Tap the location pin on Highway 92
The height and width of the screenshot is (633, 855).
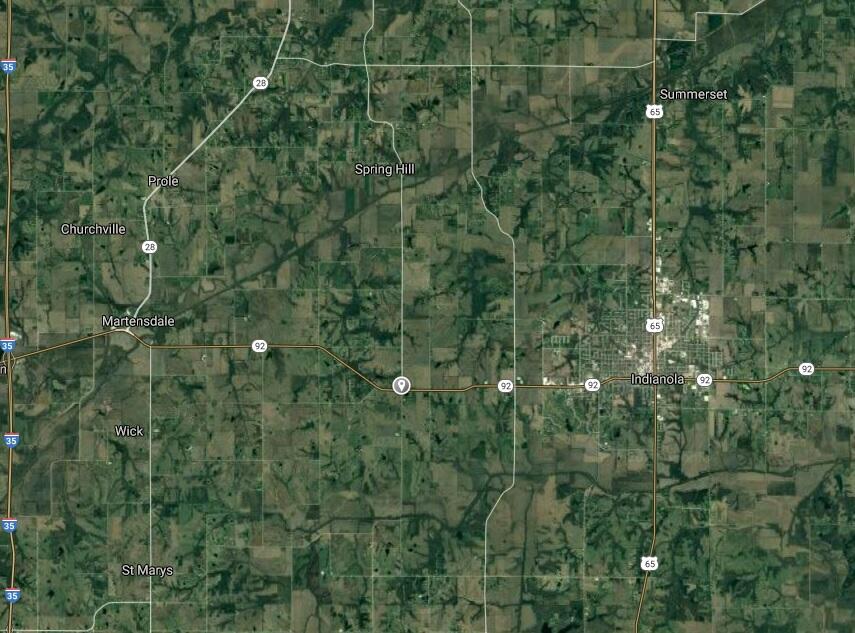(401, 384)
